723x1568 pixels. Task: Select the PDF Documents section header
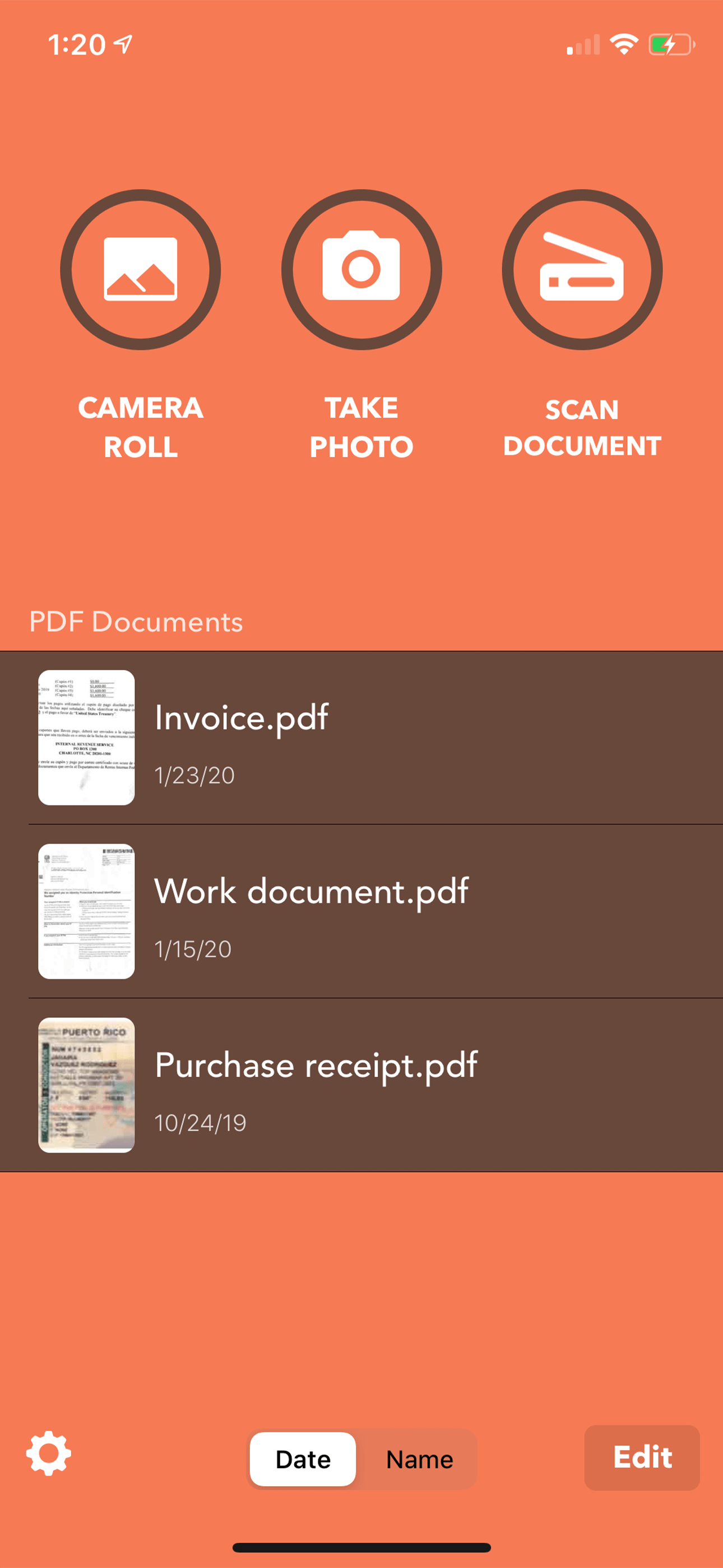pyautogui.click(x=135, y=621)
